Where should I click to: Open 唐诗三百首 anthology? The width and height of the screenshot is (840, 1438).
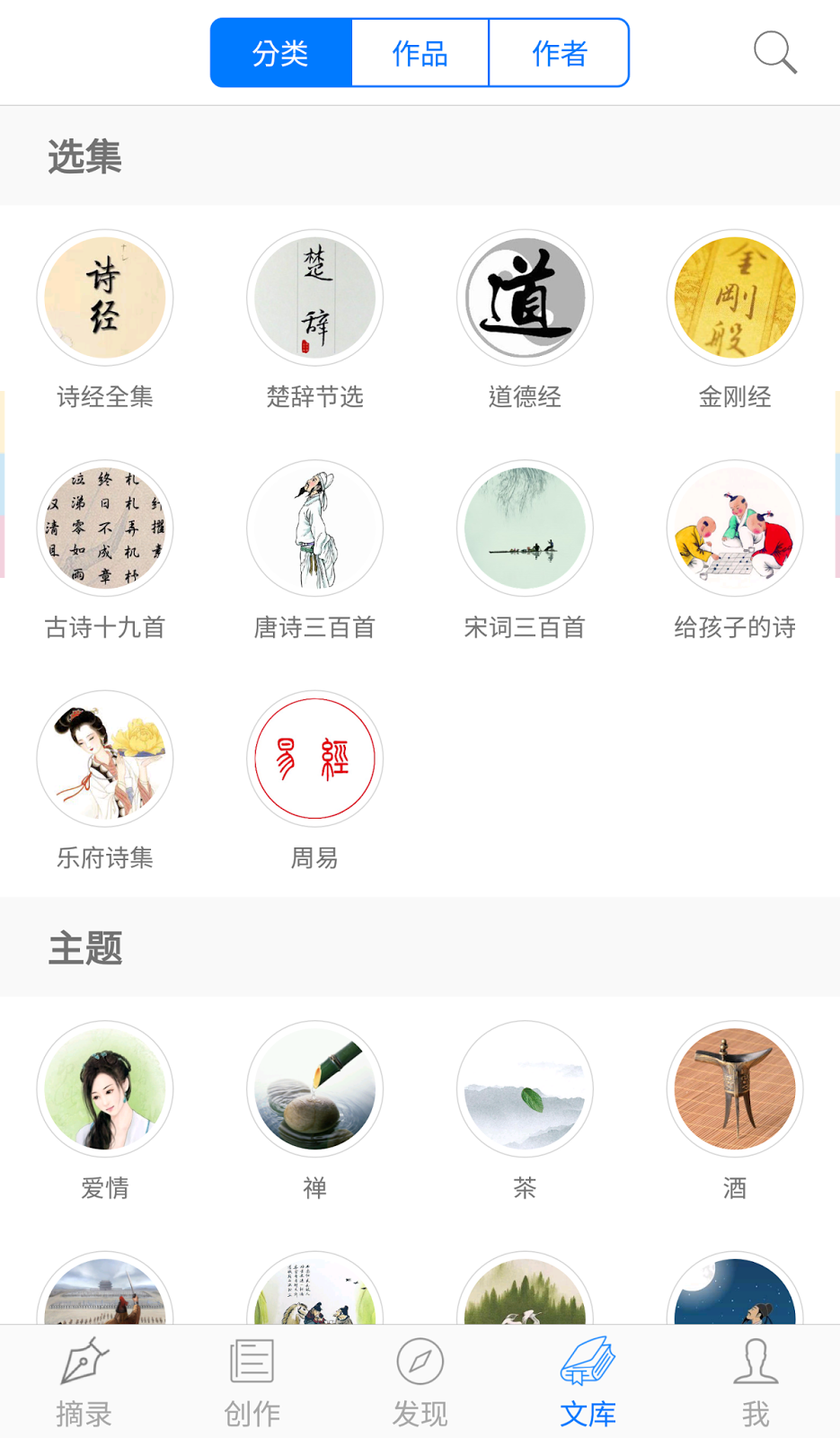[x=315, y=528]
